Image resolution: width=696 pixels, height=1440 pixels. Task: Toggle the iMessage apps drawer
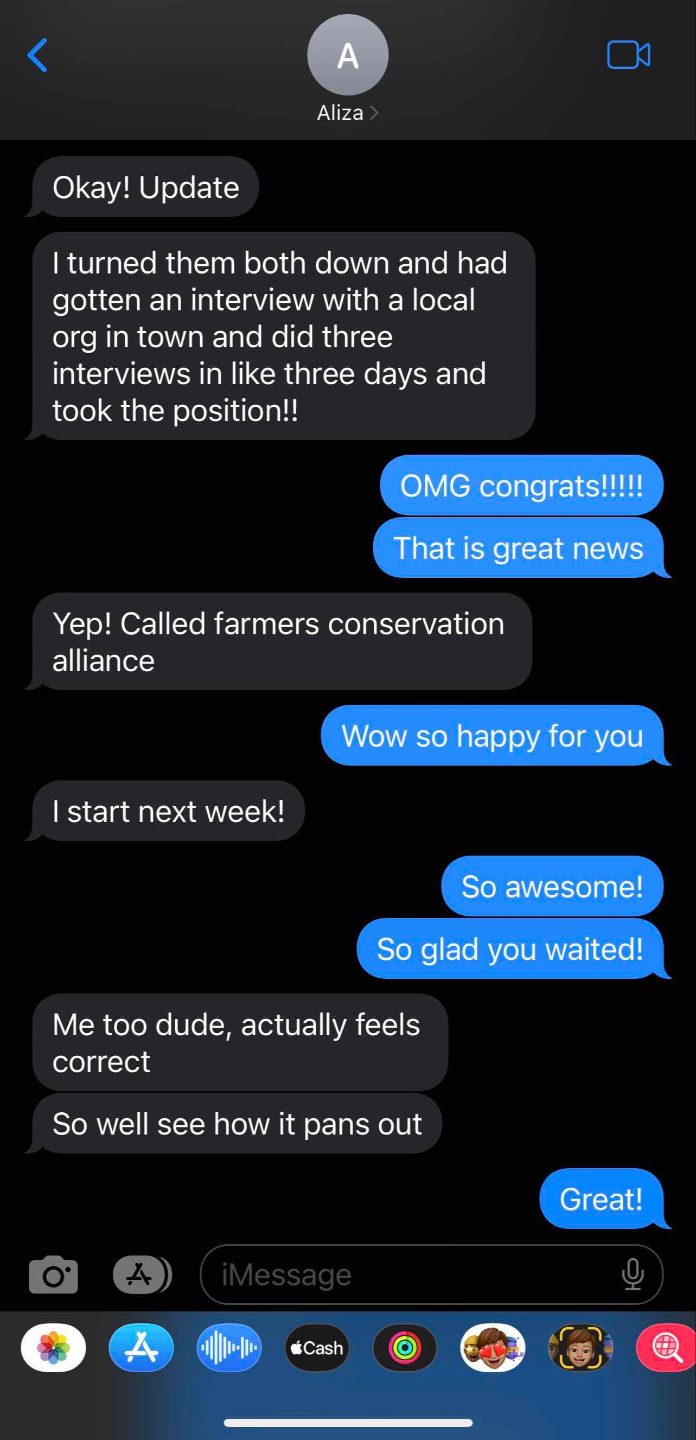tap(141, 1275)
